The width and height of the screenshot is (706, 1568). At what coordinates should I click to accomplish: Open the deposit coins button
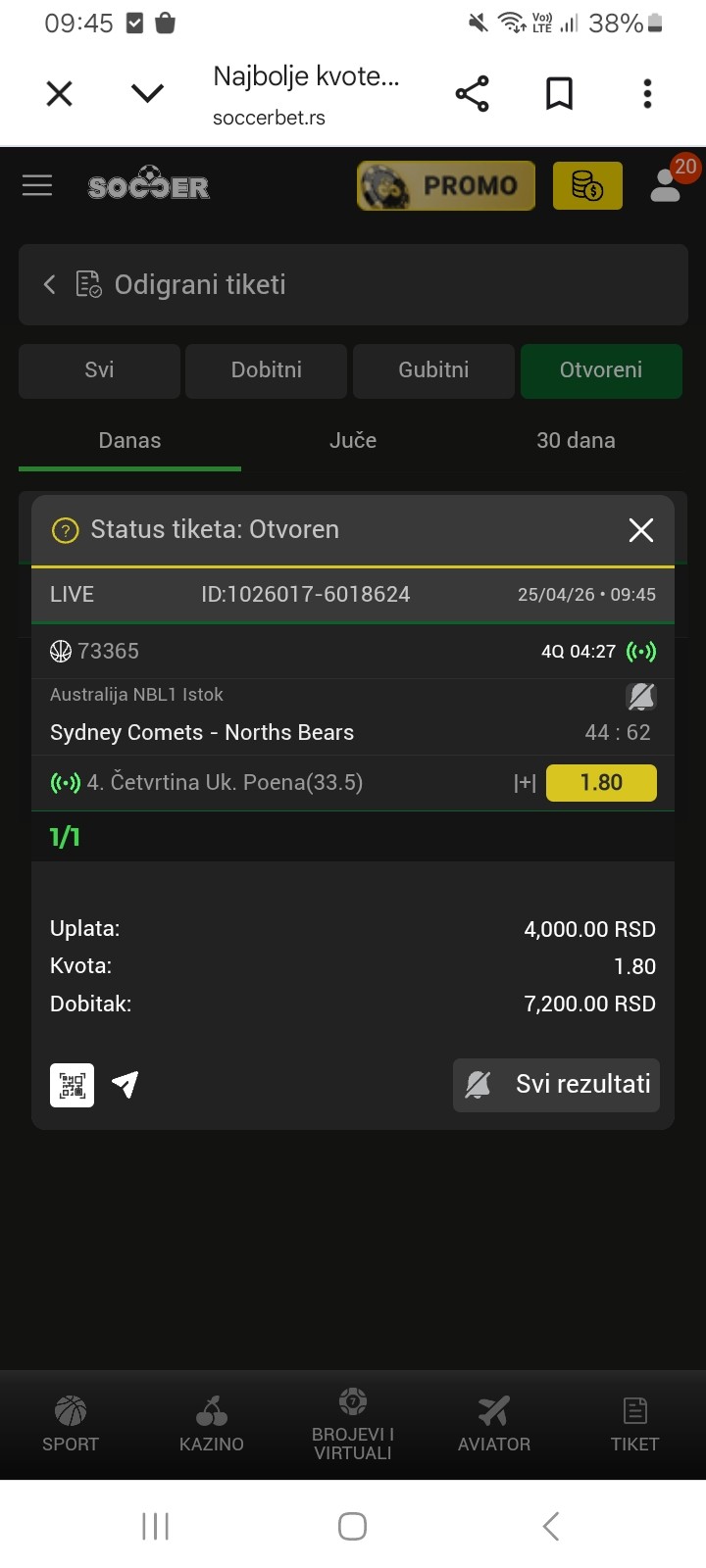587,185
